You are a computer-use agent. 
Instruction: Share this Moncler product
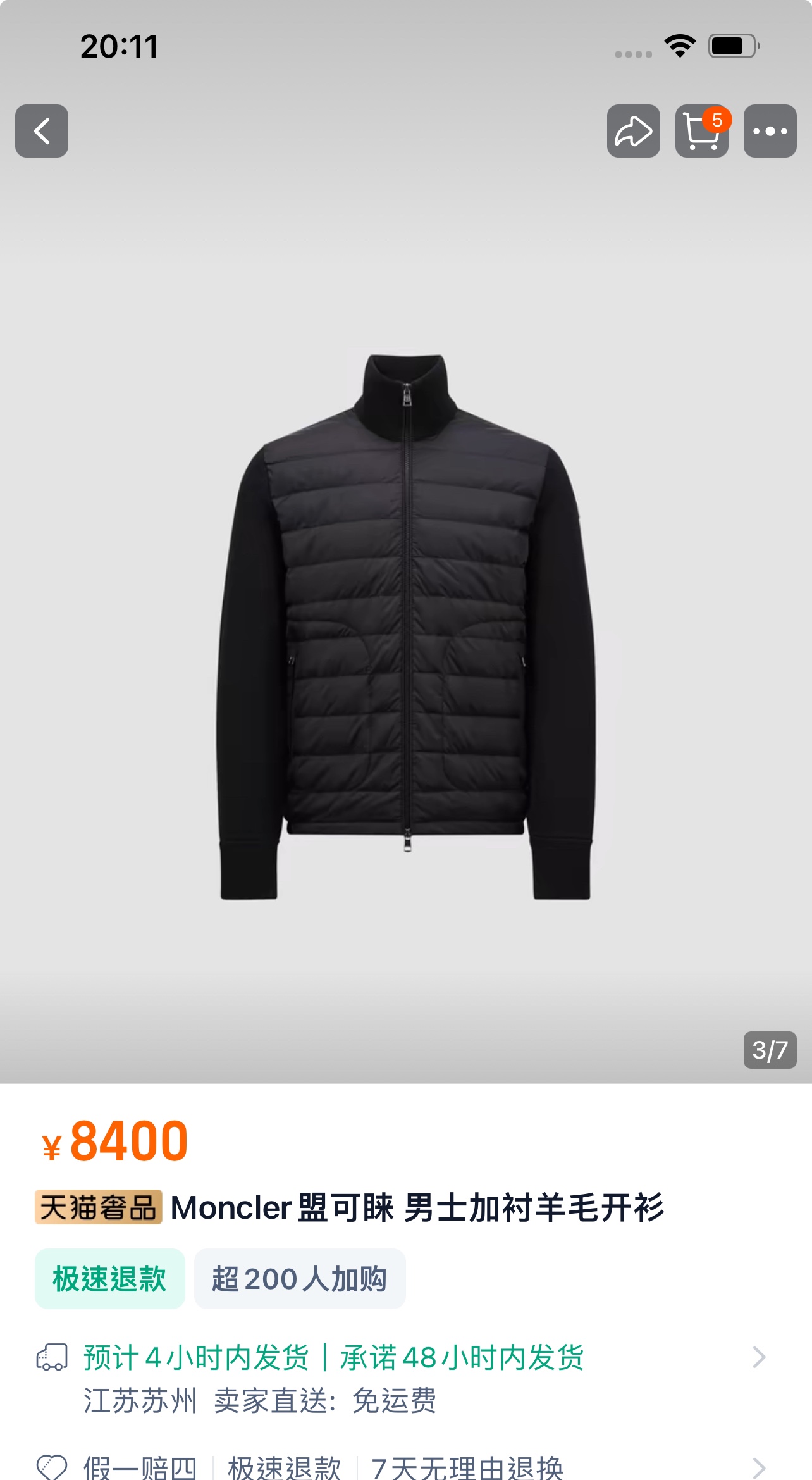click(633, 131)
